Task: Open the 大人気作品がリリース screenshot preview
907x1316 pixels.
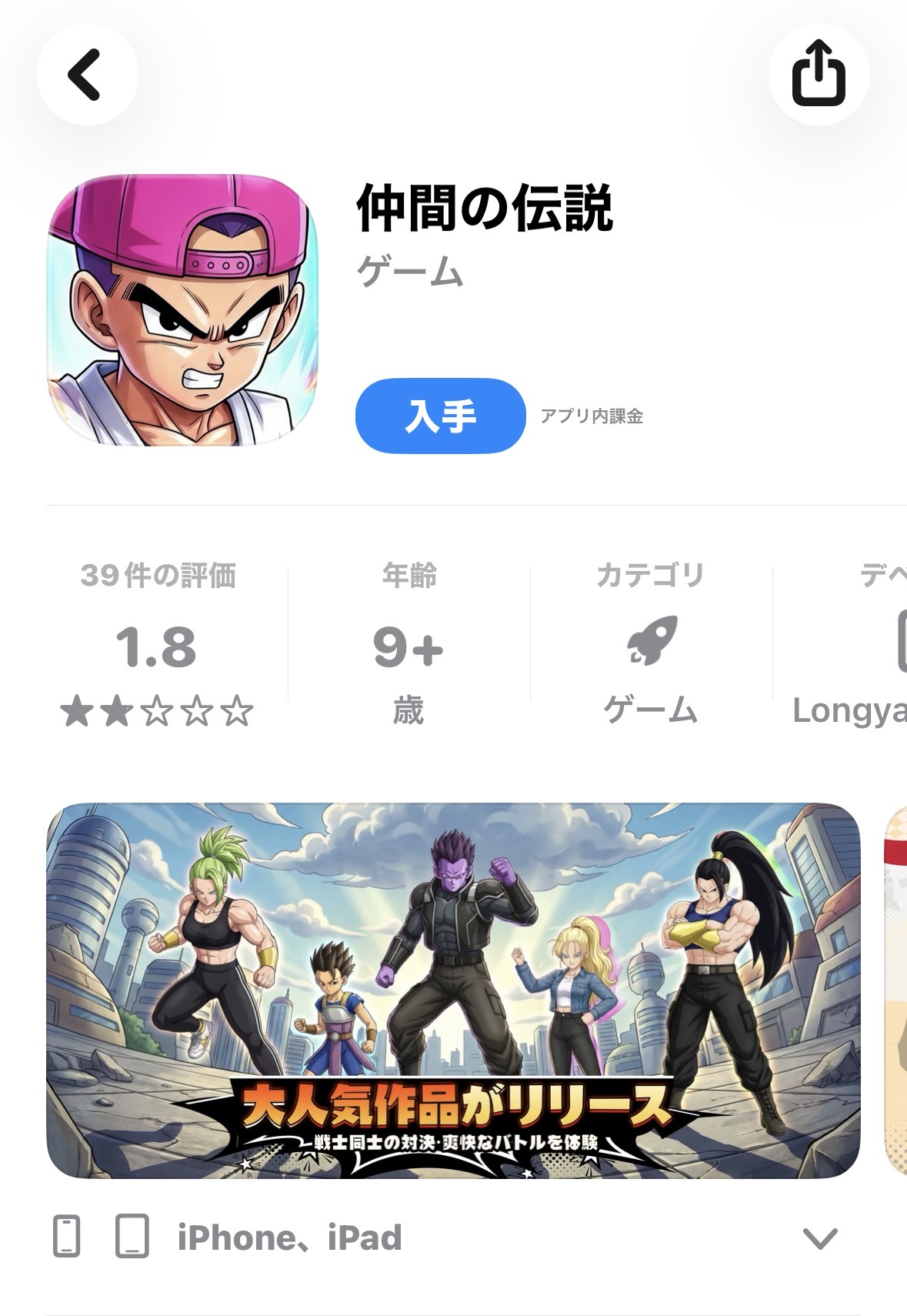Action: click(x=452, y=990)
